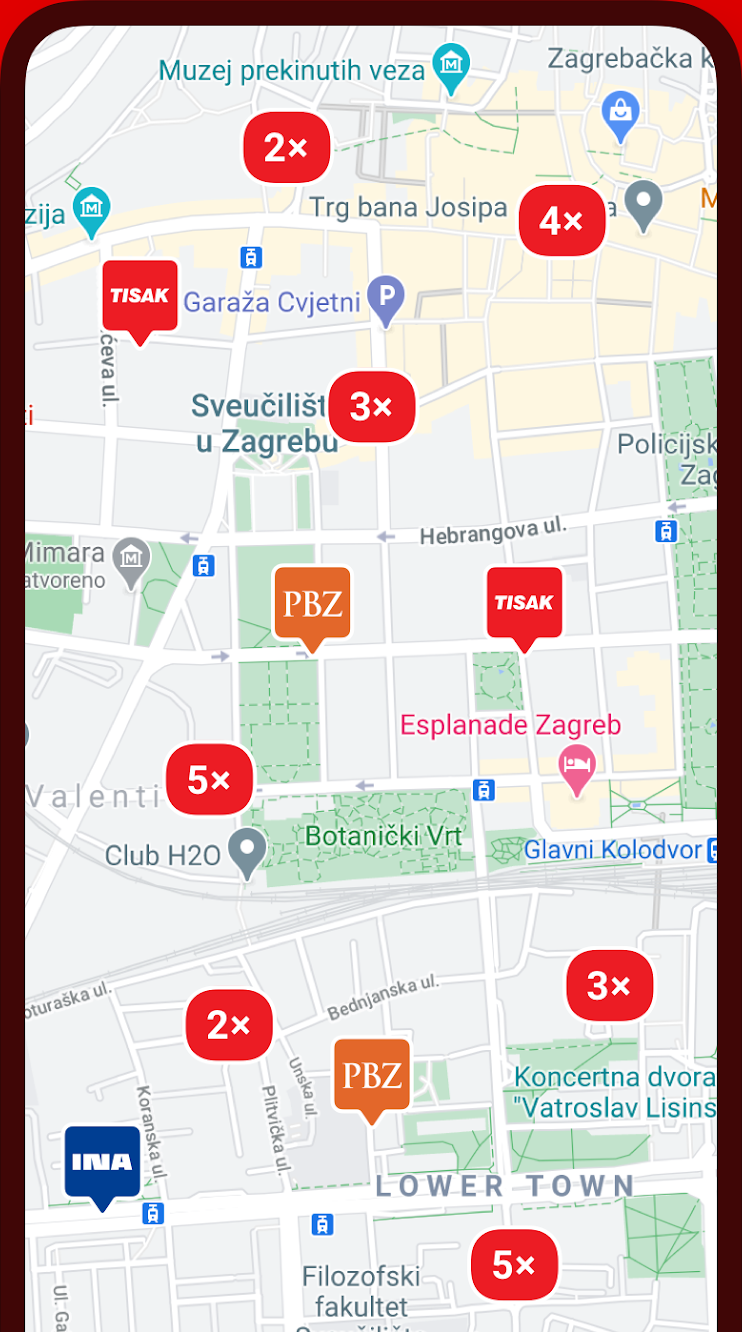
Task: Tap the 4× cluster at Trg bana Josipa
Action: click(562, 220)
